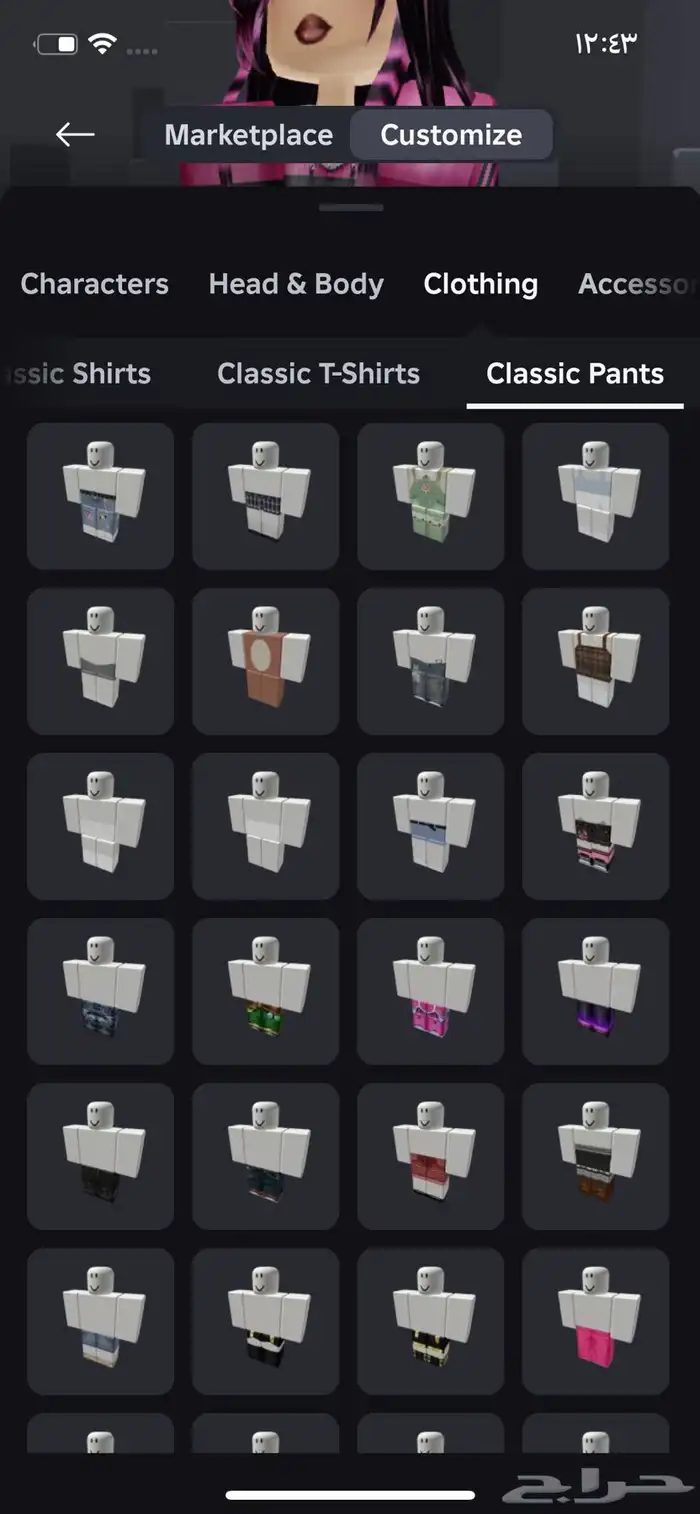Switch to Head & Body category

coord(296,284)
